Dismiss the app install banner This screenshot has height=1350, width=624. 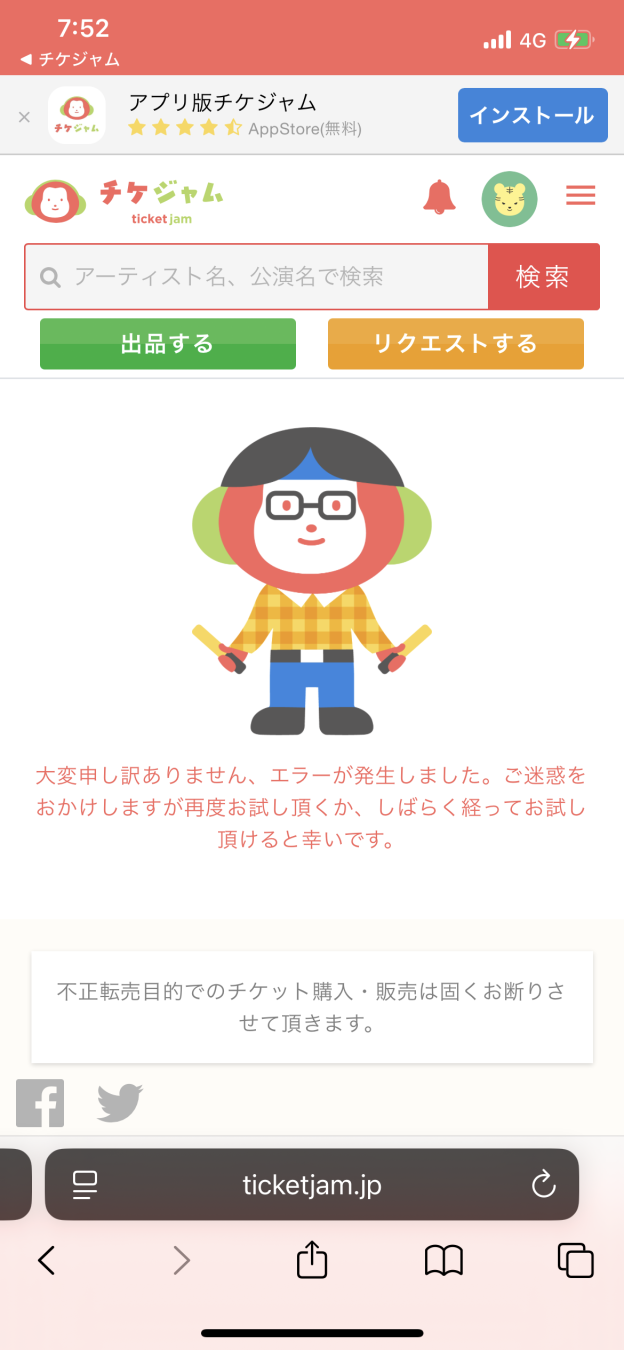point(24,117)
